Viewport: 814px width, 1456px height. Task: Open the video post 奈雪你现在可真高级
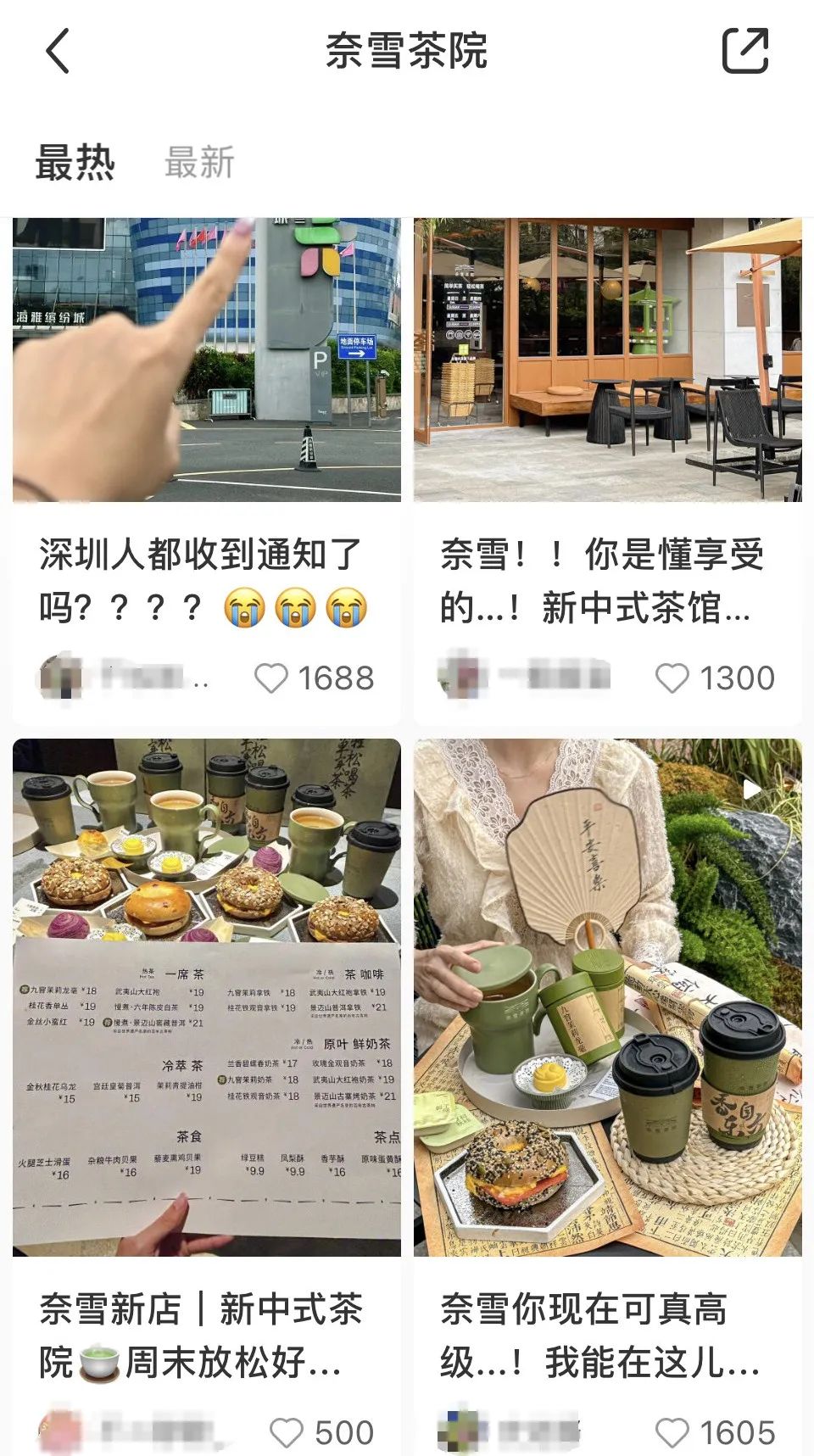tap(607, 996)
